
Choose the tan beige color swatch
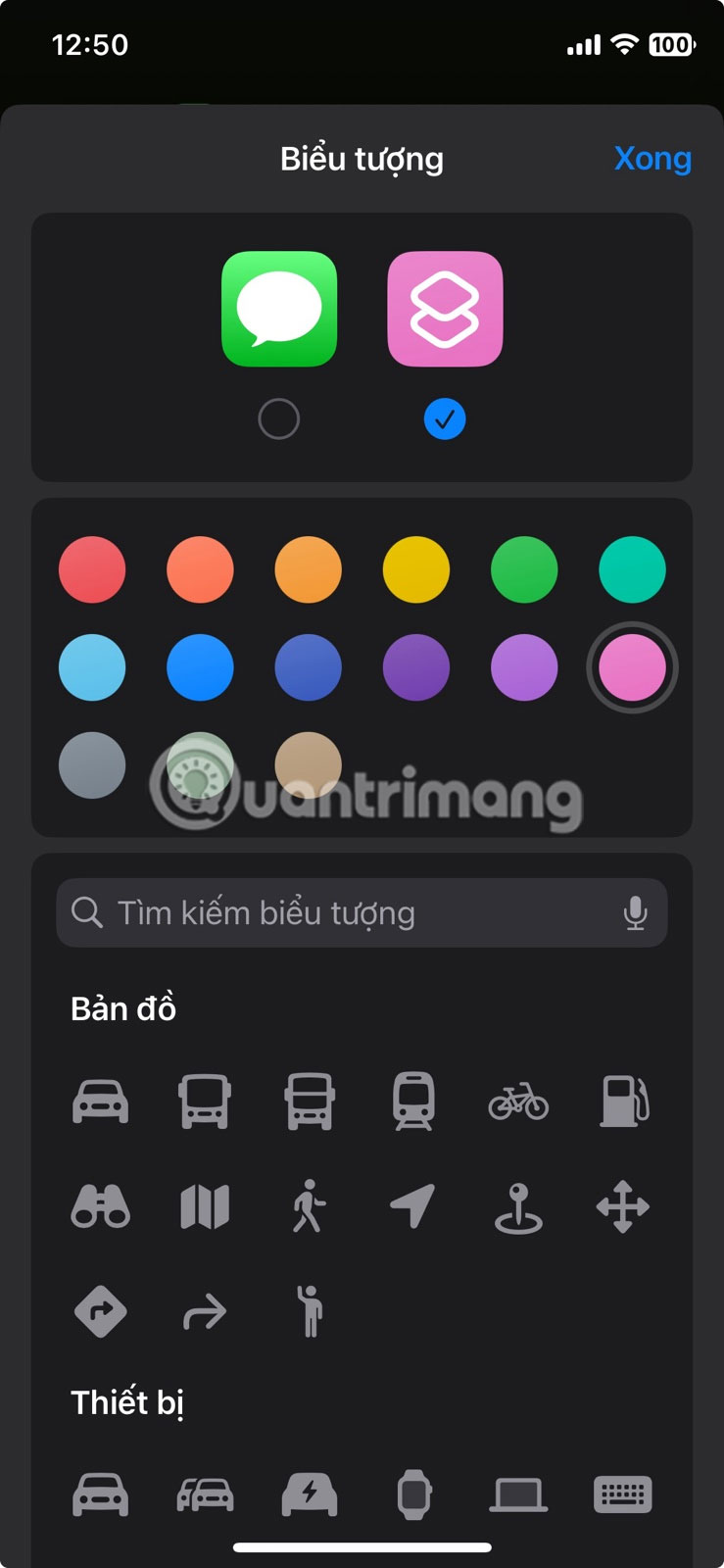coord(309,765)
